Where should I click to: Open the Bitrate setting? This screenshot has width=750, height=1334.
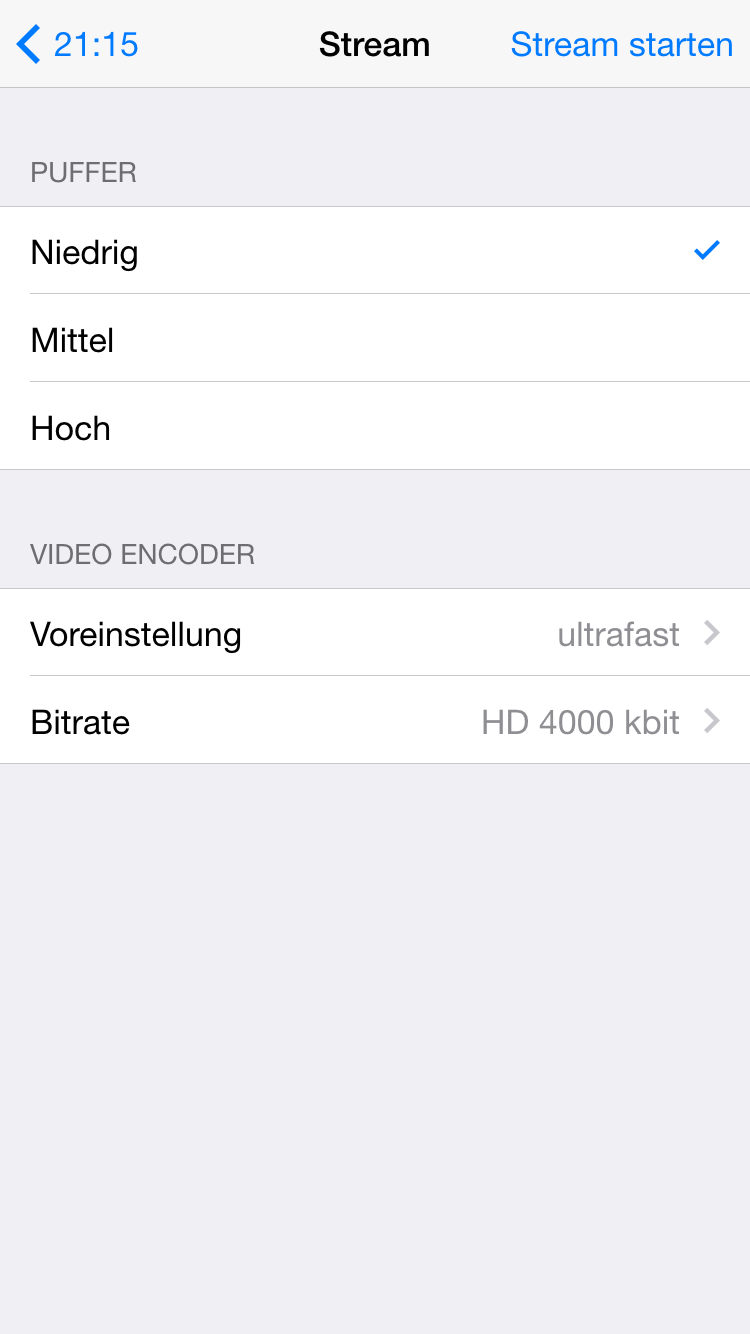[375, 721]
